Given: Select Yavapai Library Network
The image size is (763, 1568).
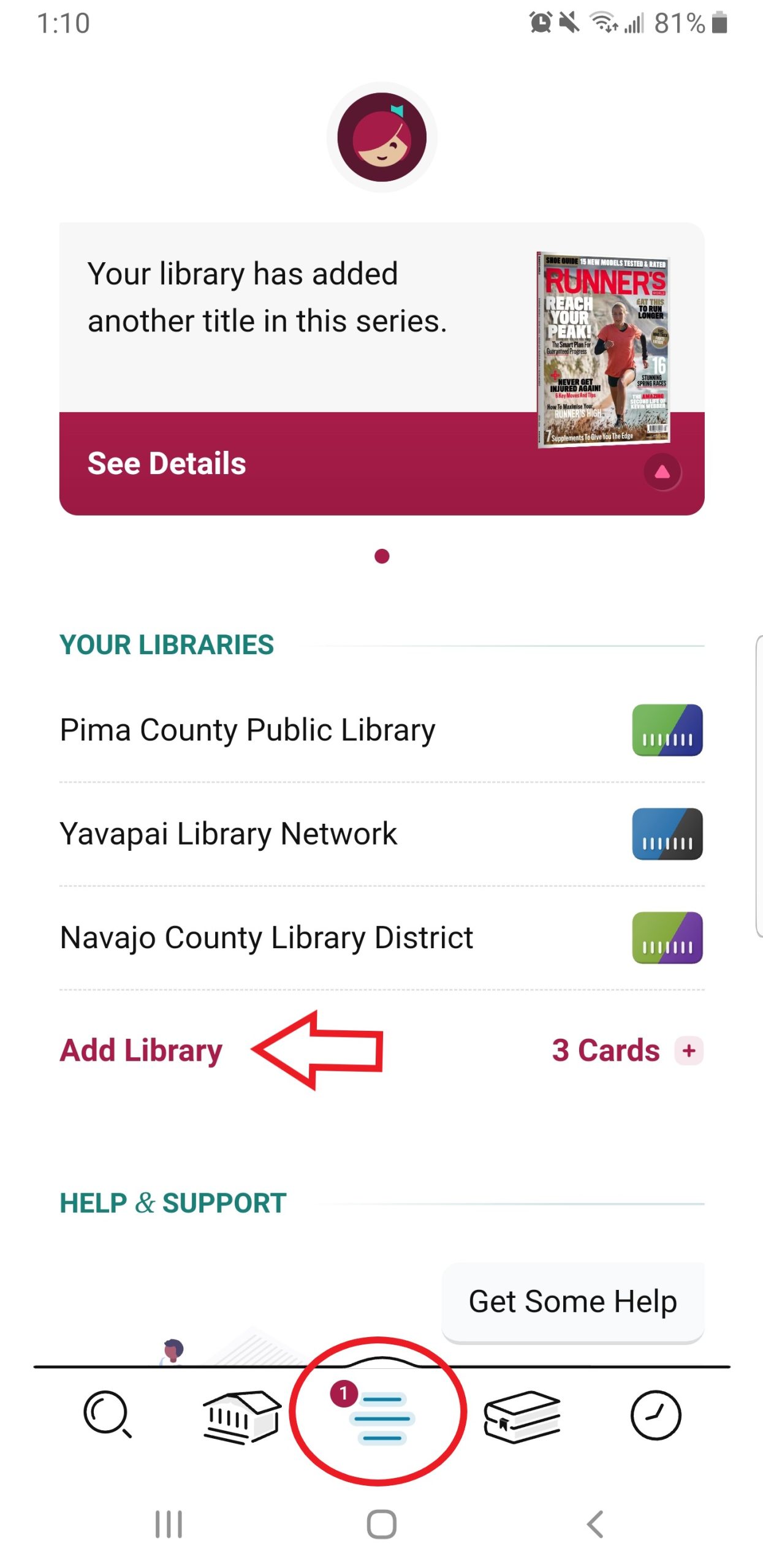Looking at the screenshot, I should click(381, 834).
